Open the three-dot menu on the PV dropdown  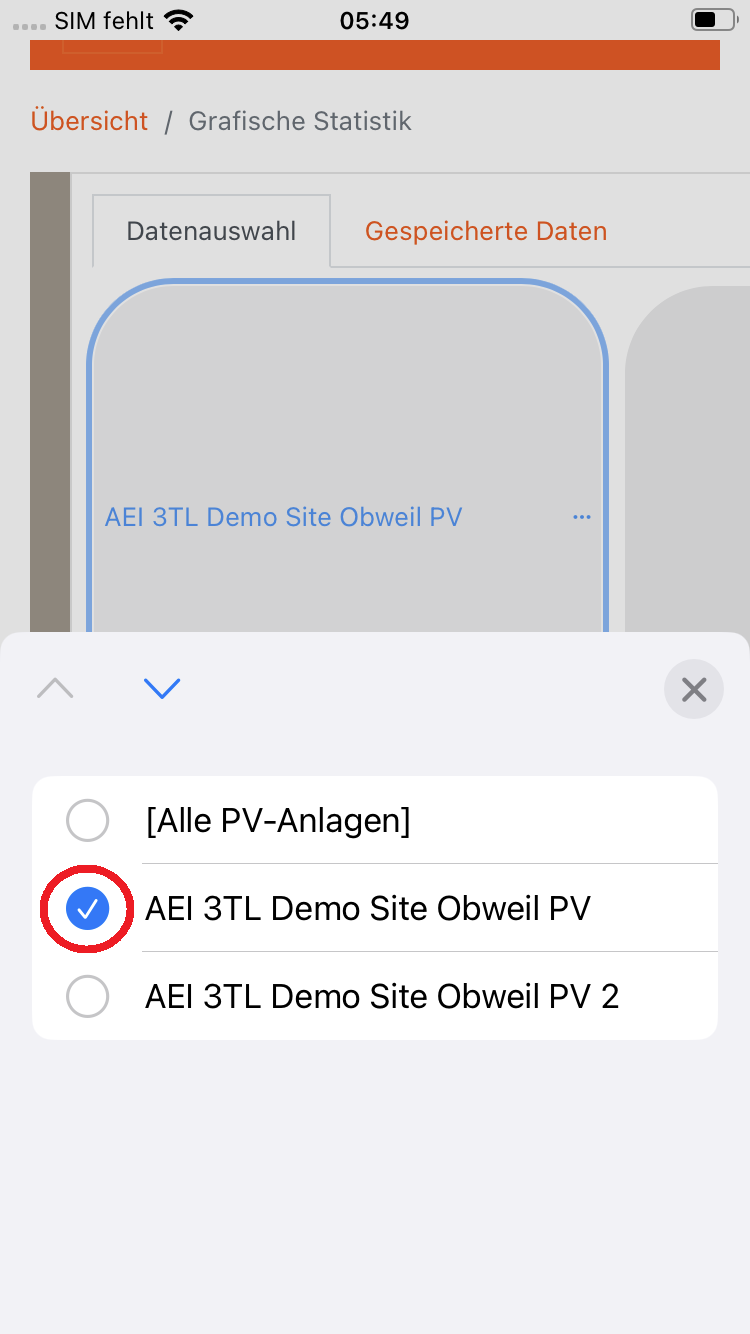tap(581, 517)
